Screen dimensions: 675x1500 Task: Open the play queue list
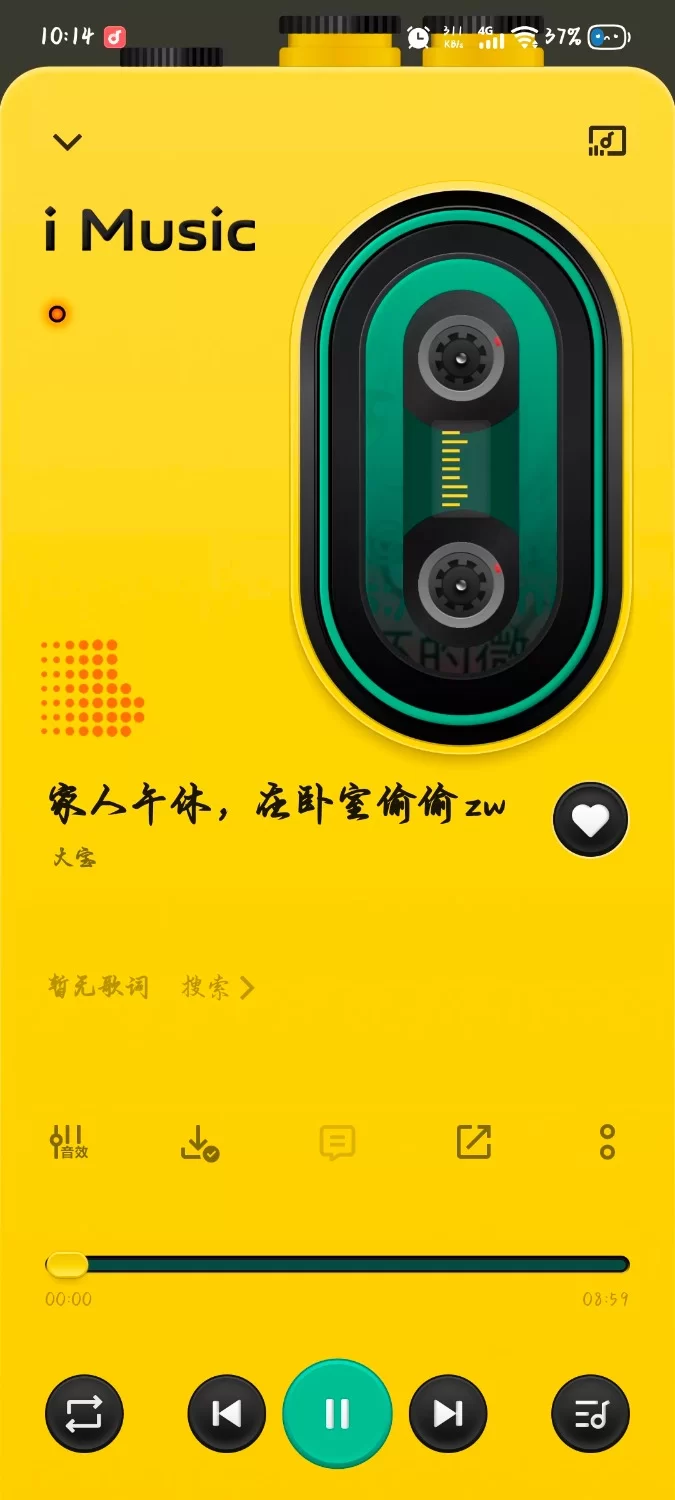(590, 1414)
